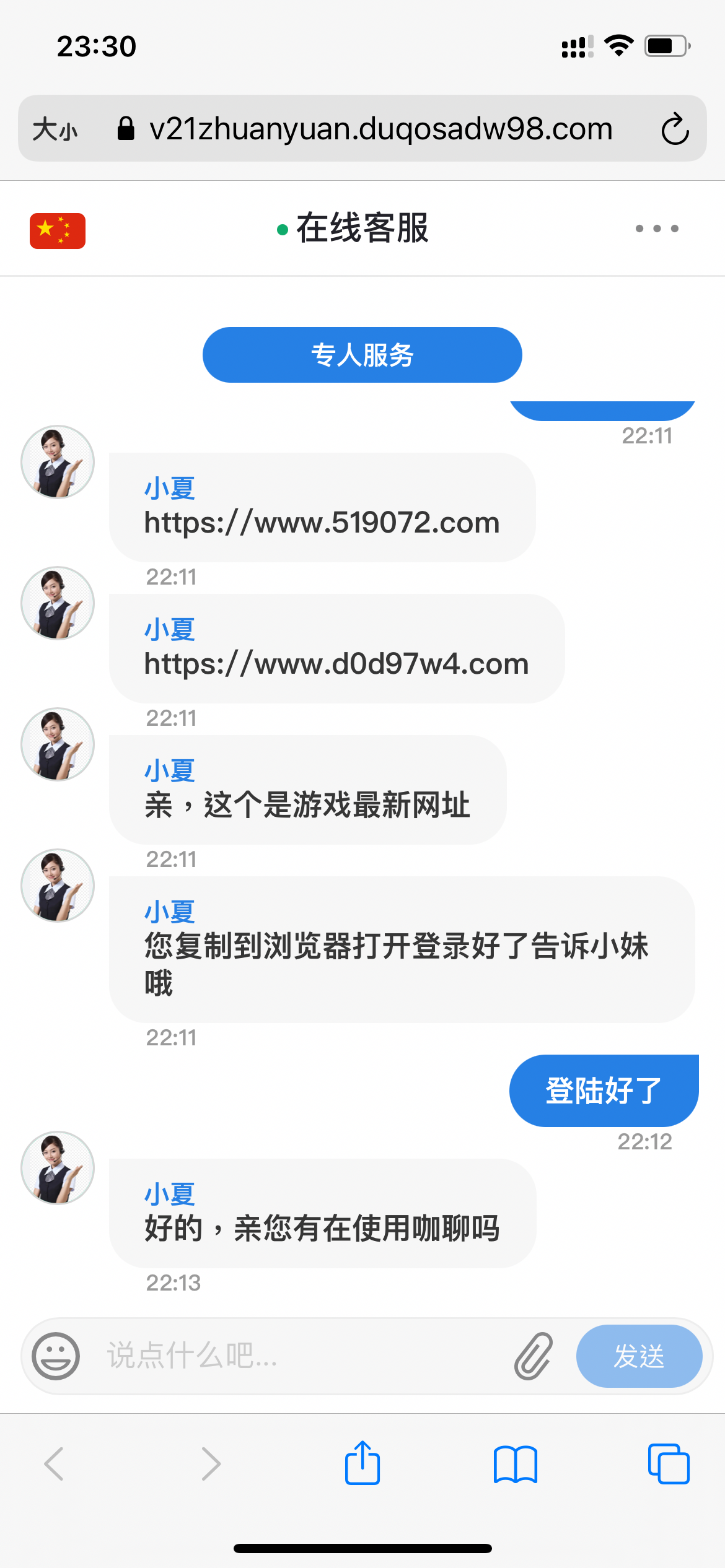
Task: Focus the 说点什么吧 message field
Action: pos(297,1356)
